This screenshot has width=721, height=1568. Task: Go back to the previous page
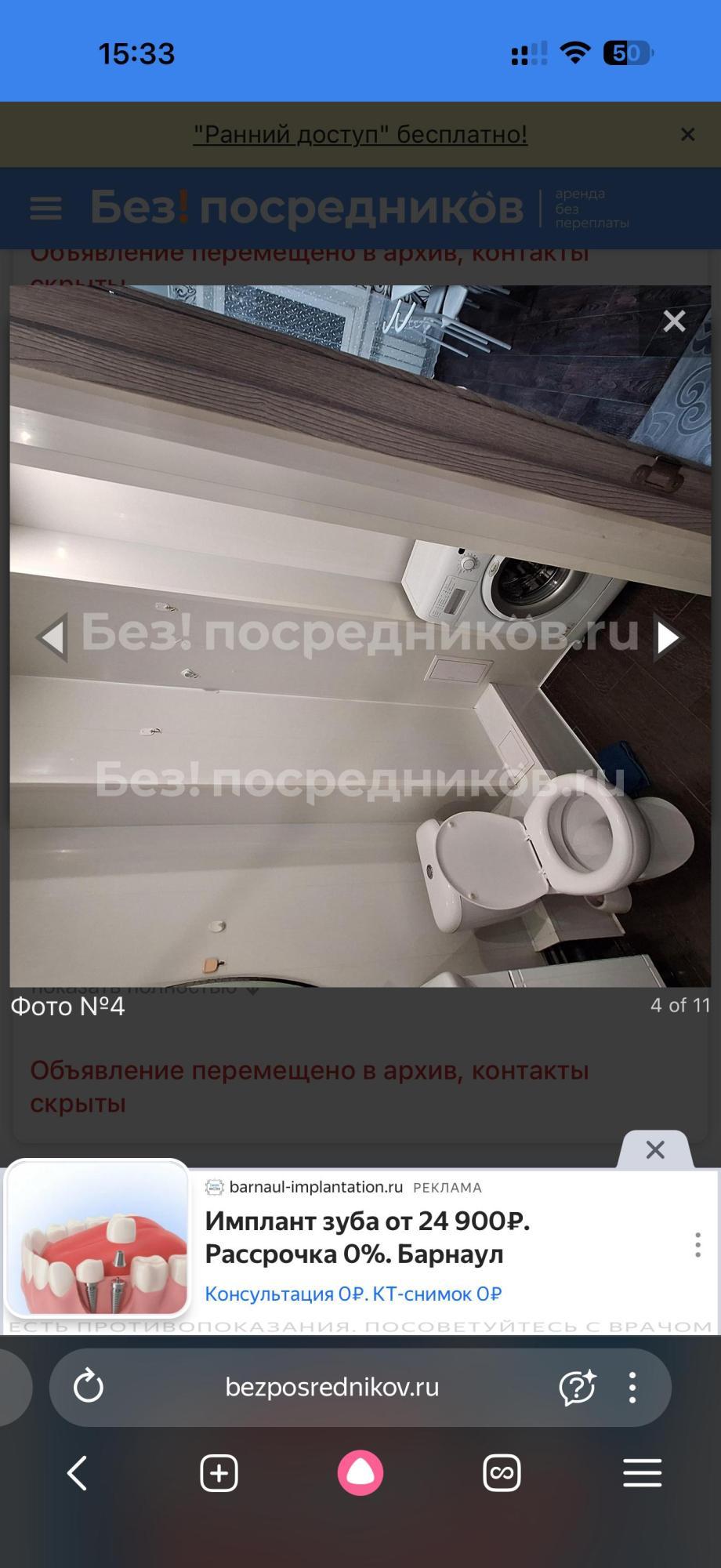[x=77, y=1473]
